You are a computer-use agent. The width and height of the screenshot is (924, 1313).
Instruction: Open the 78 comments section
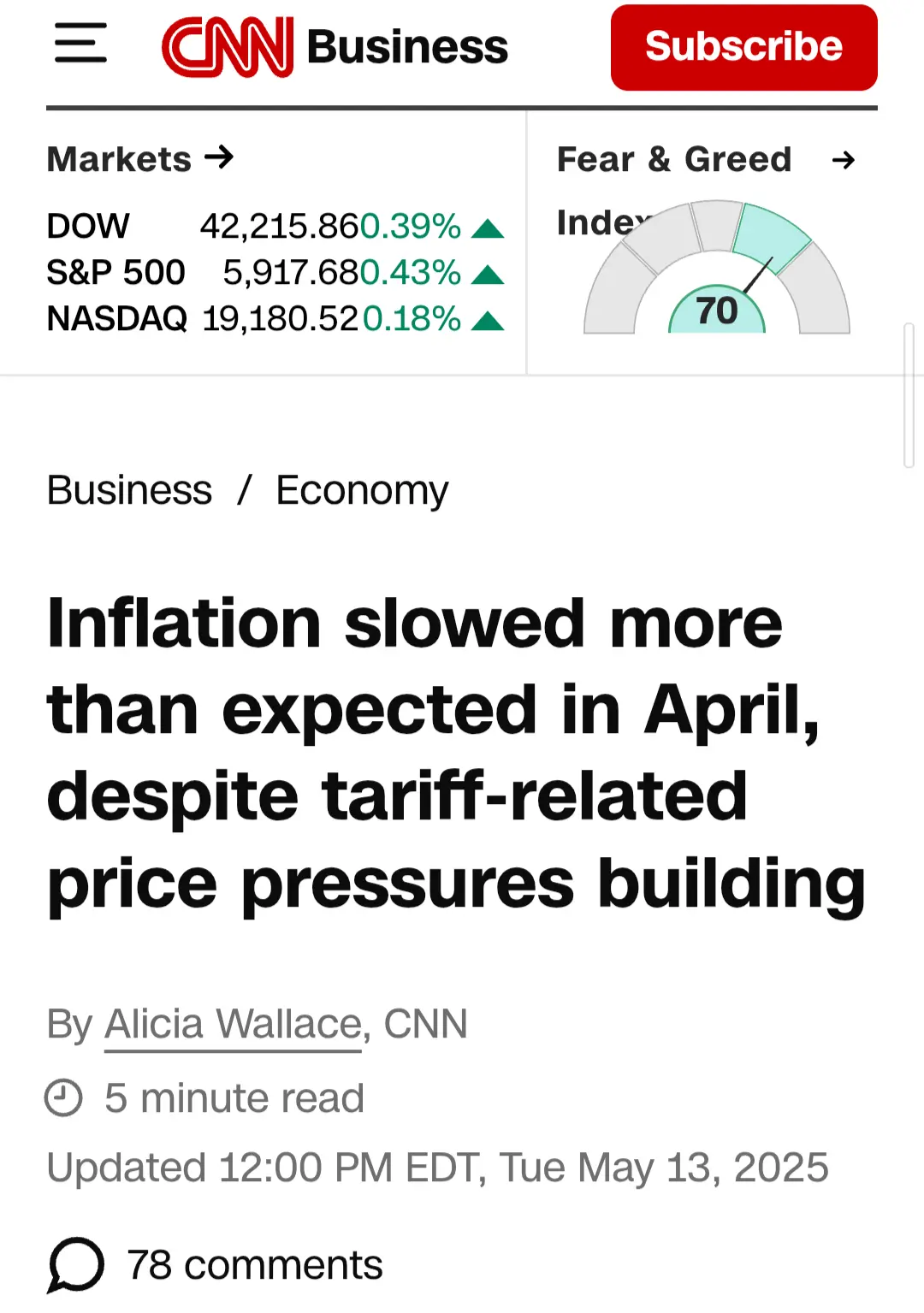click(216, 1265)
